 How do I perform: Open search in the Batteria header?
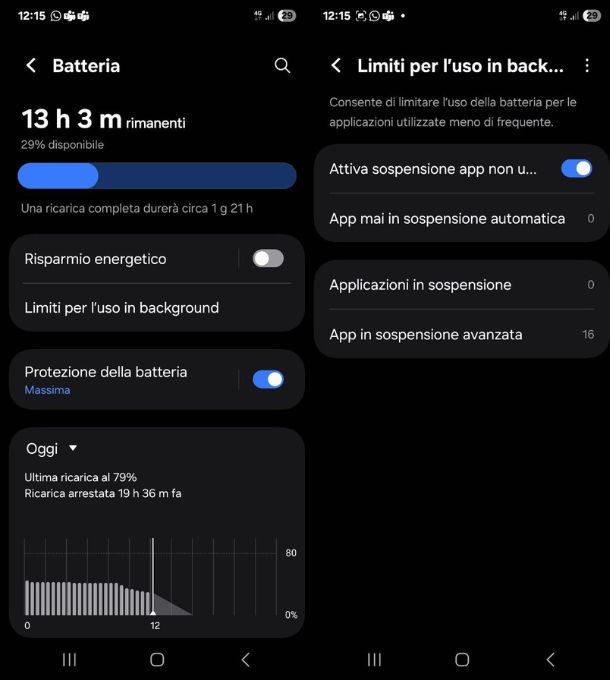coord(282,65)
